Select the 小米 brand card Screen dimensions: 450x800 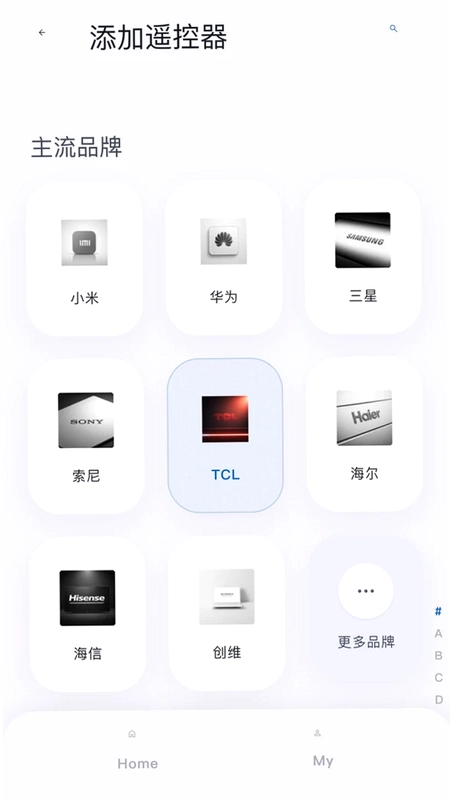(x=85, y=258)
